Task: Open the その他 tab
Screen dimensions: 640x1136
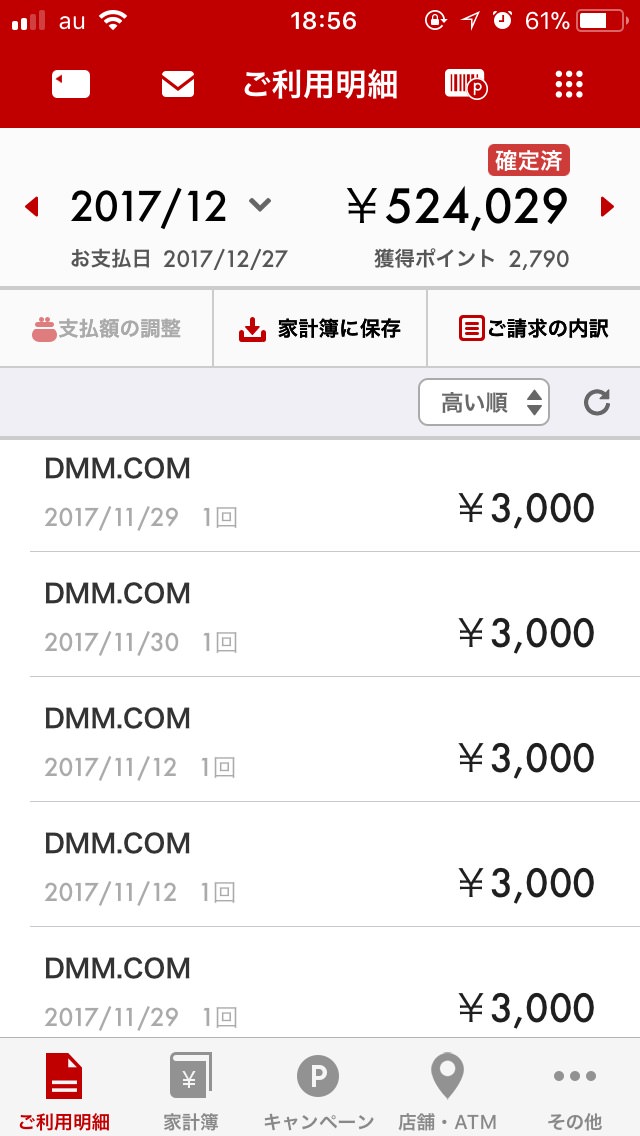Action: click(575, 1090)
